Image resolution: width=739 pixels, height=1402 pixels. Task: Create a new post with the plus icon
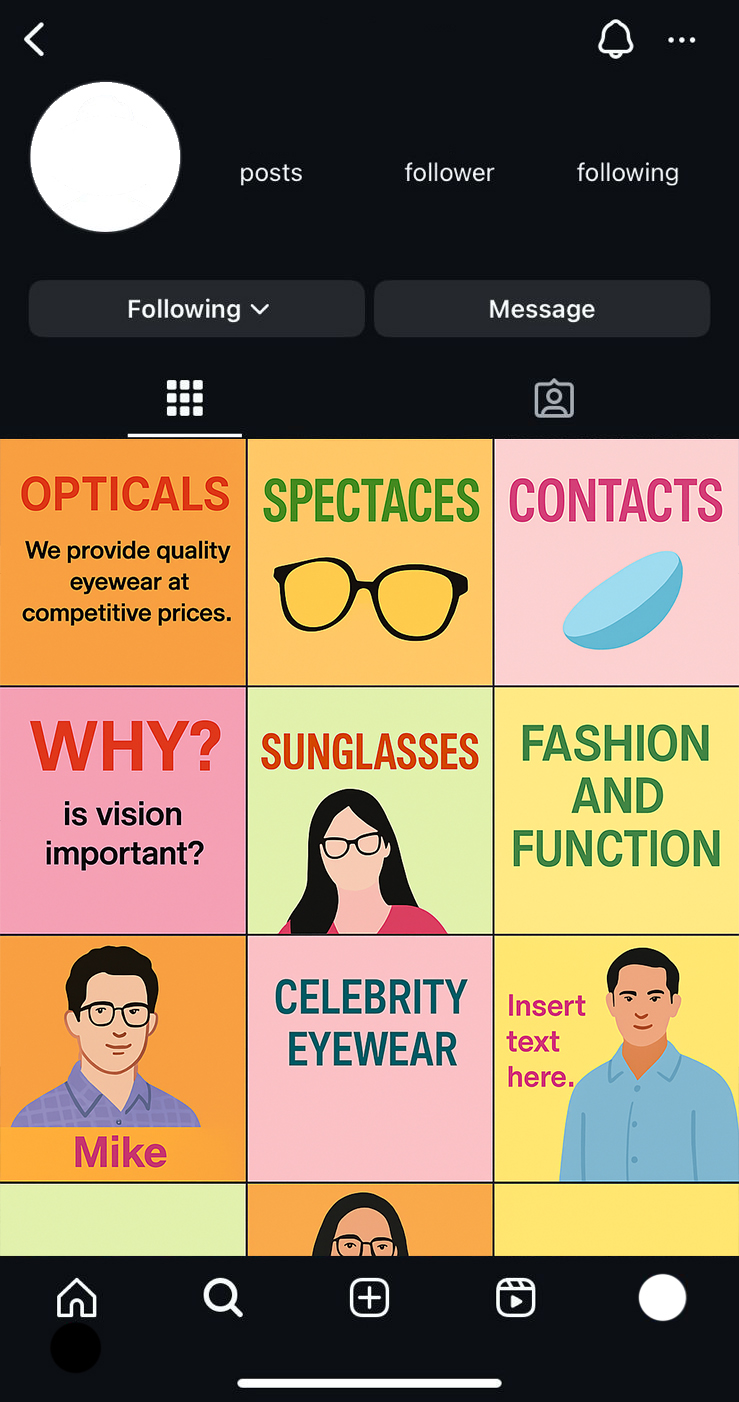coord(369,1298)
